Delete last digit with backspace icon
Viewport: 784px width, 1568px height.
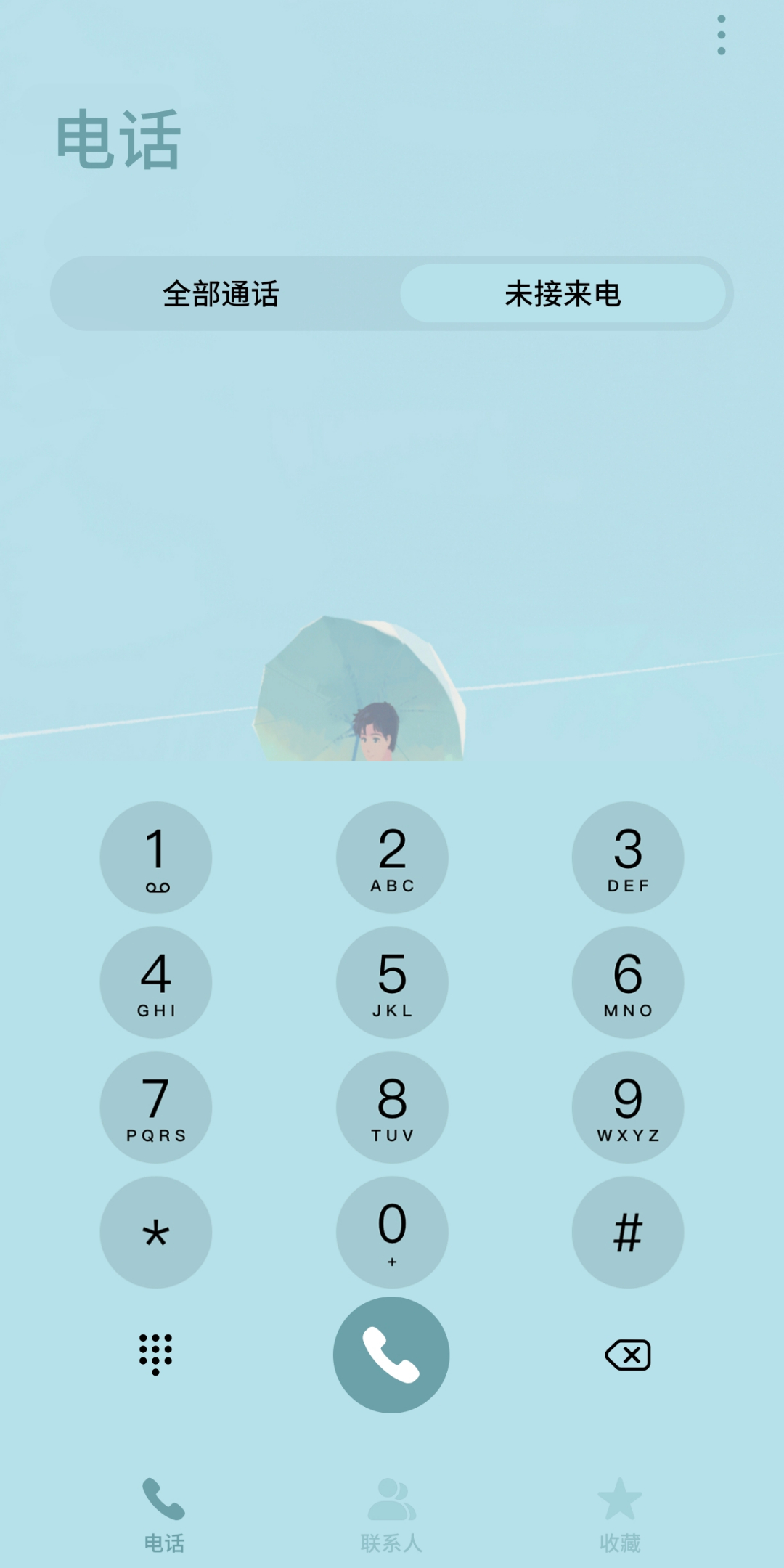pos(628,1355)
